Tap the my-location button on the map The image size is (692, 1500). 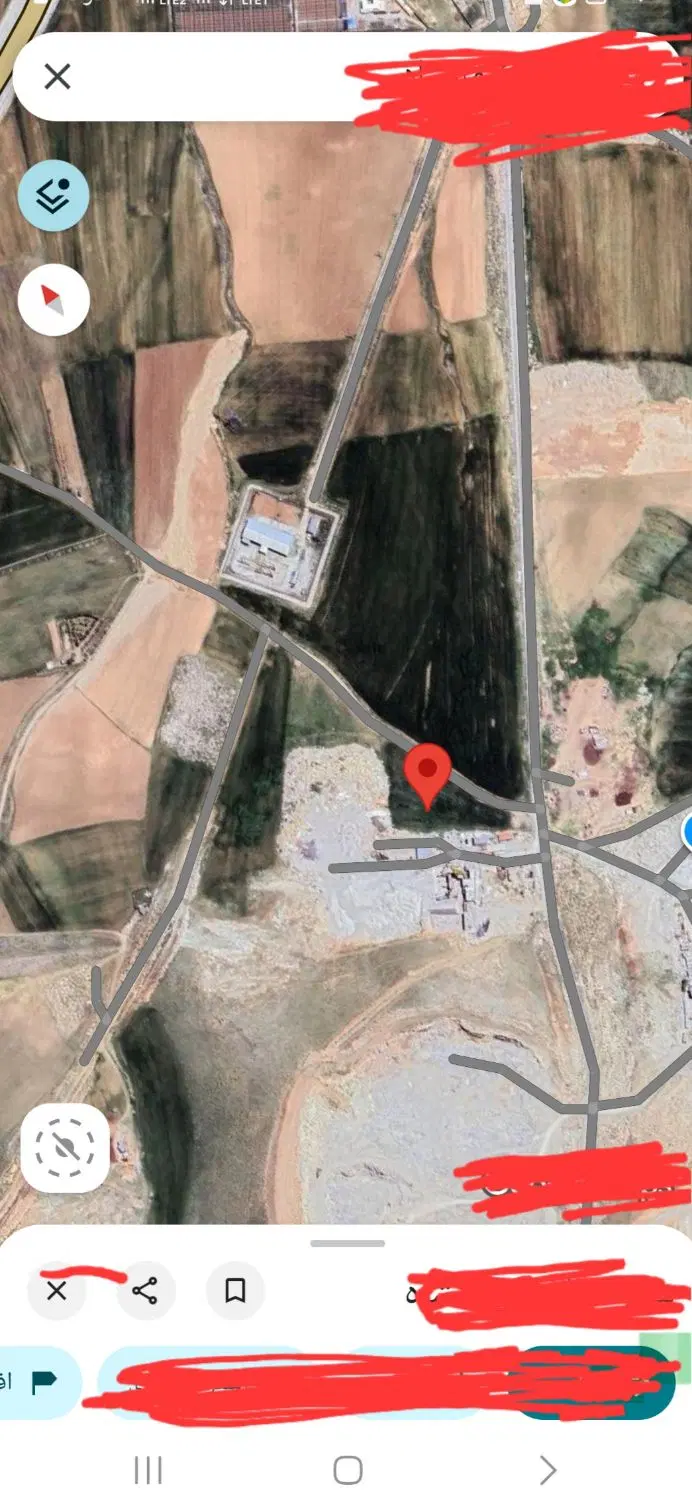tap(65, 1148)
